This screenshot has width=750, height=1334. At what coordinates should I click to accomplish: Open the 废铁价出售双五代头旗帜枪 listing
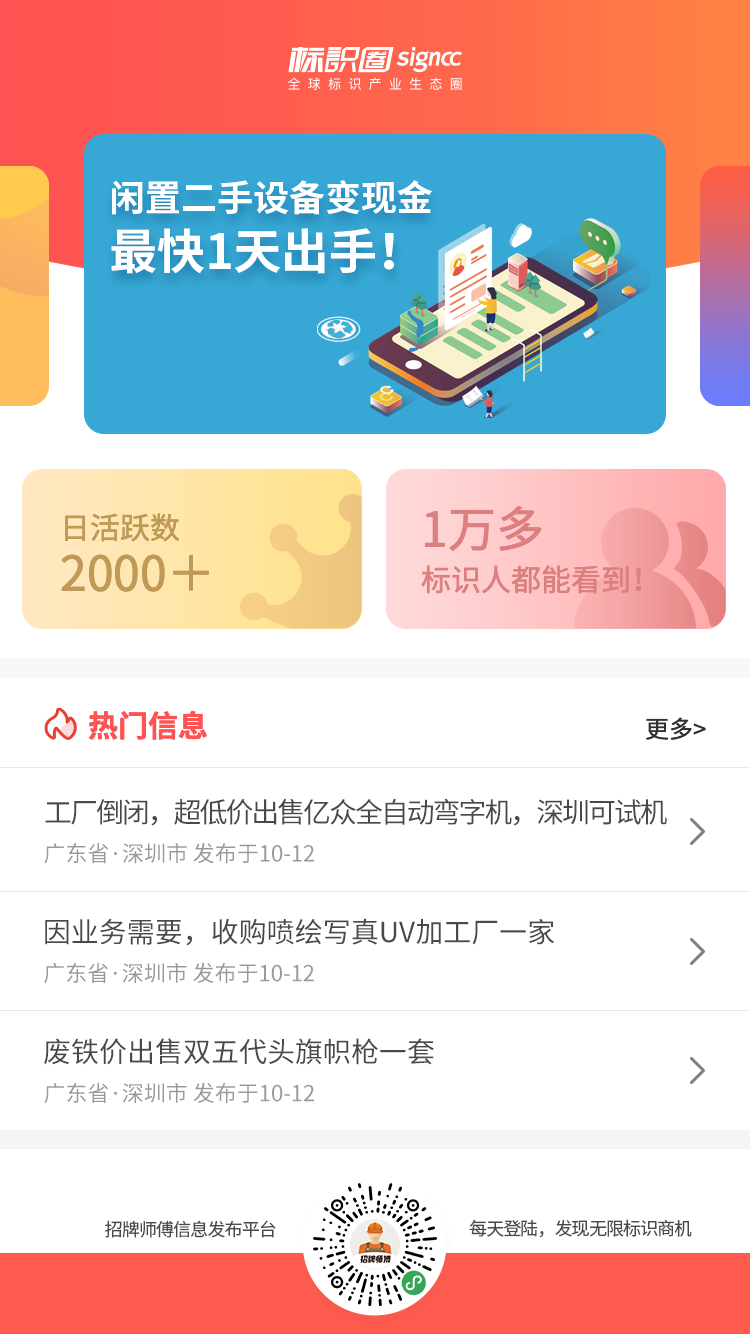coord(374,1070)
